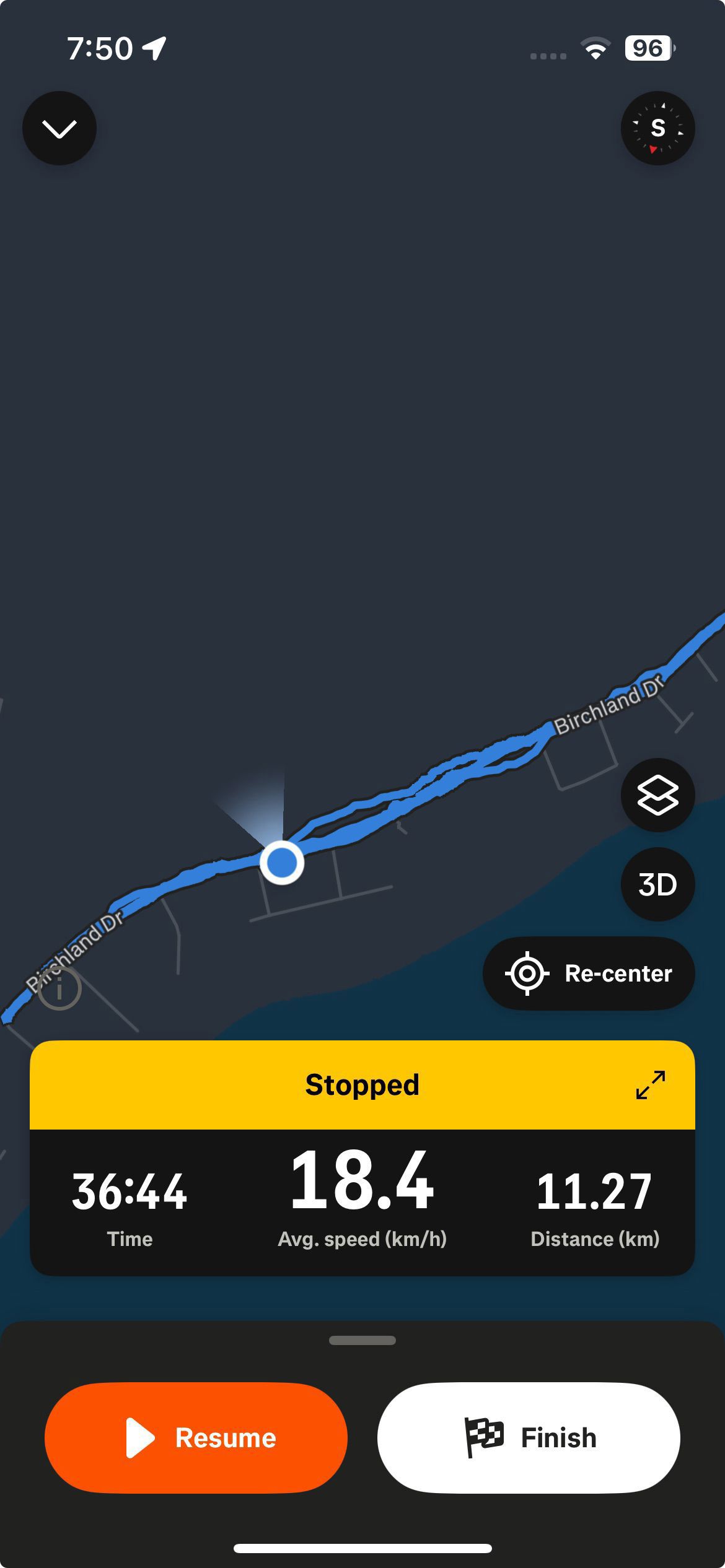This screenshot has height=1568, width=725.
Task: Tap the compass to reset map orientation
Action: click(657, 128)
